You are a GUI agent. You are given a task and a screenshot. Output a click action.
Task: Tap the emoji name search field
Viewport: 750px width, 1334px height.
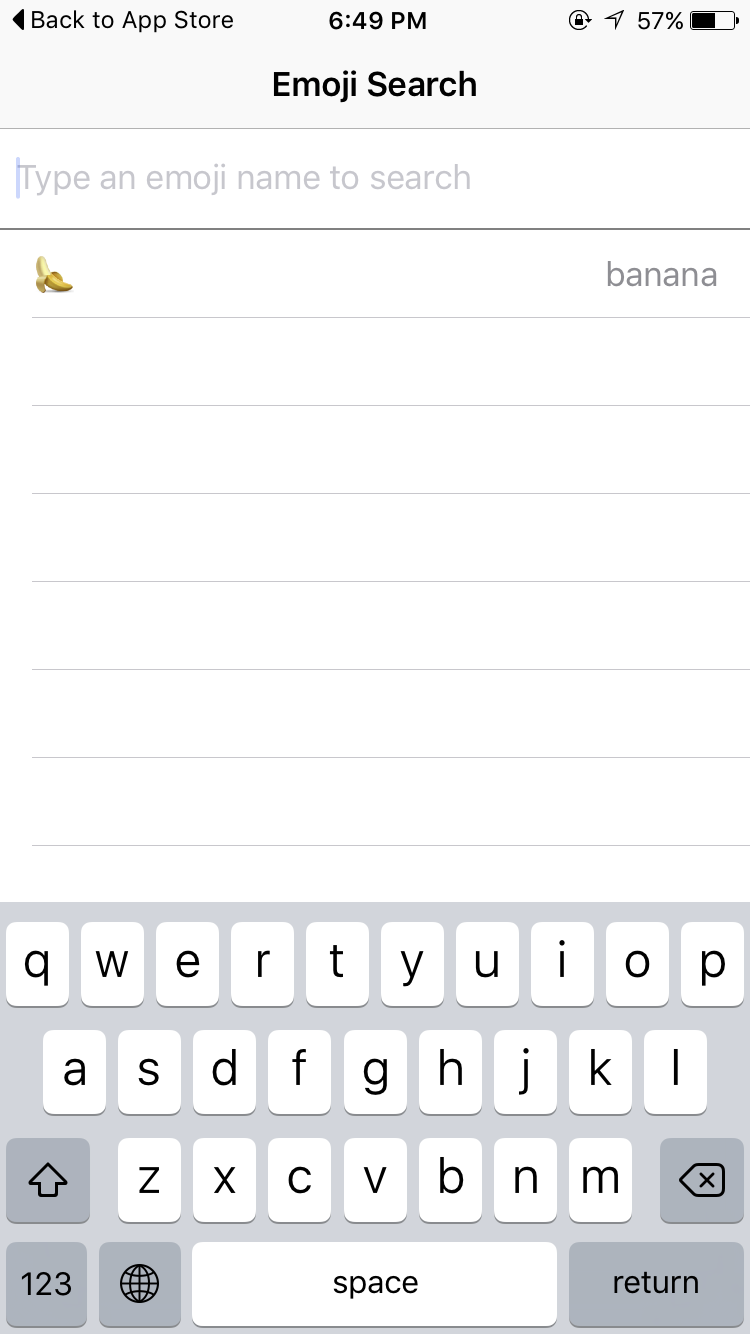click(x=375, y=178)
